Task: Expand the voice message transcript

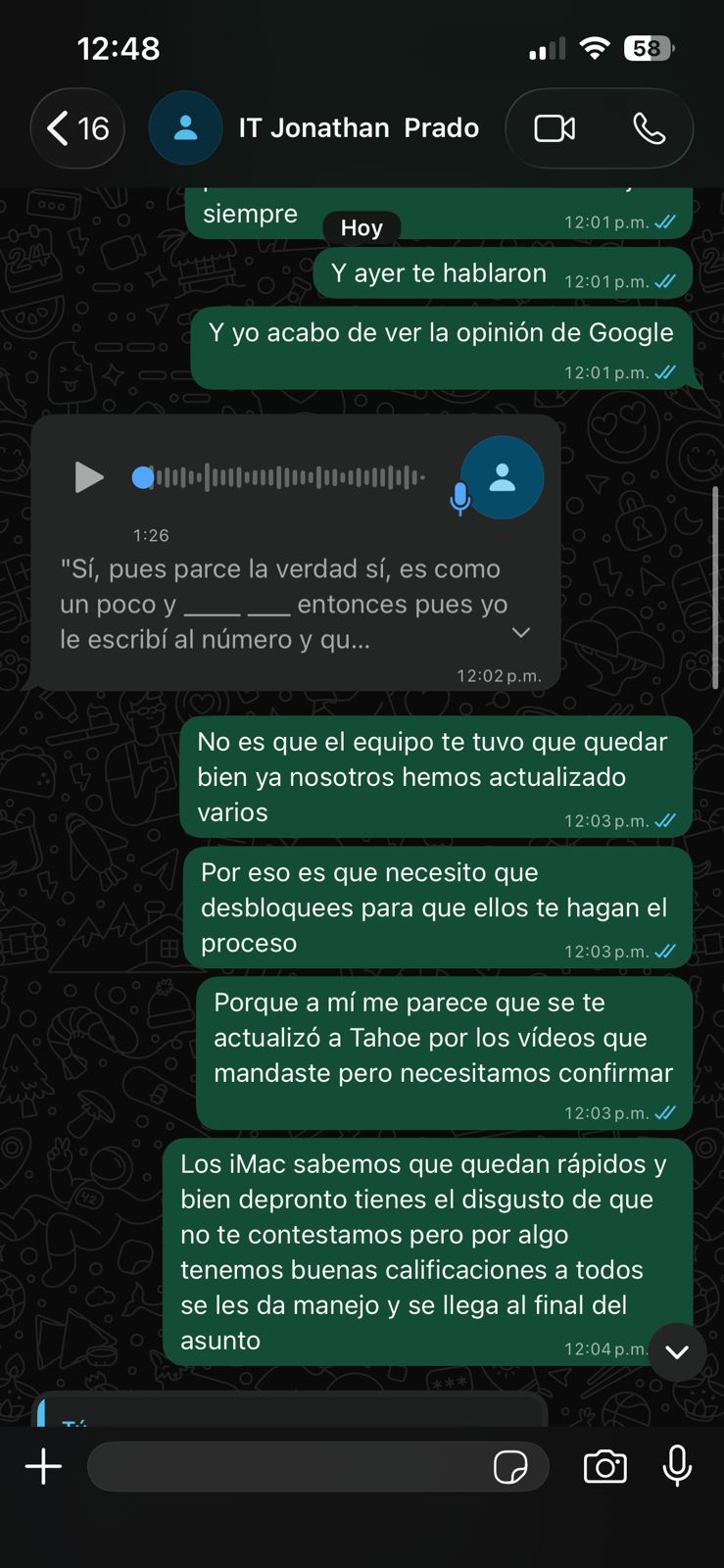Action: (x=521, y=633)
